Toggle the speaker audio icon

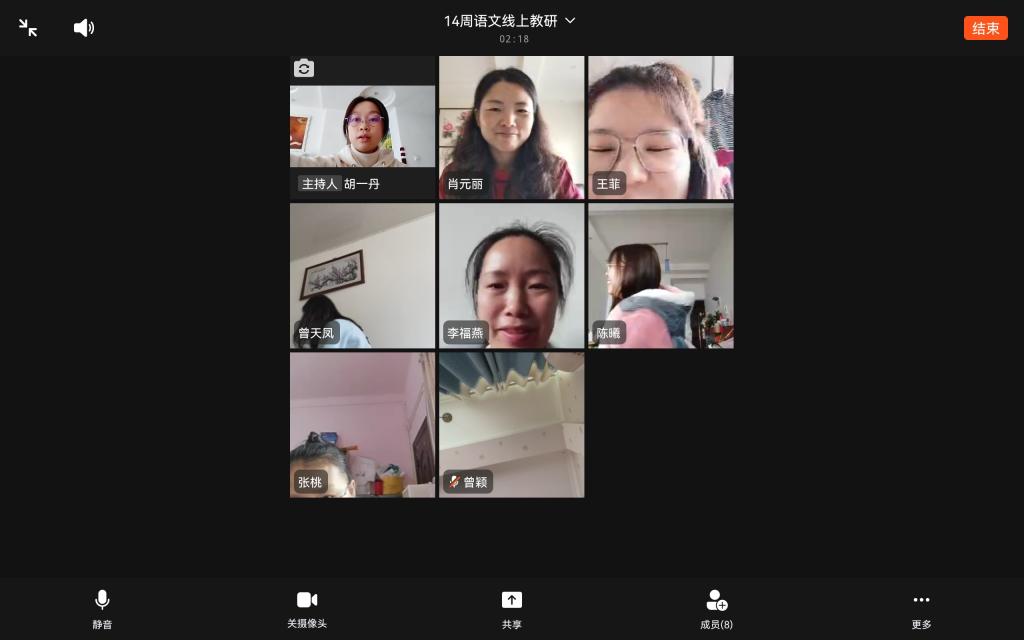(x=84, y=28)
